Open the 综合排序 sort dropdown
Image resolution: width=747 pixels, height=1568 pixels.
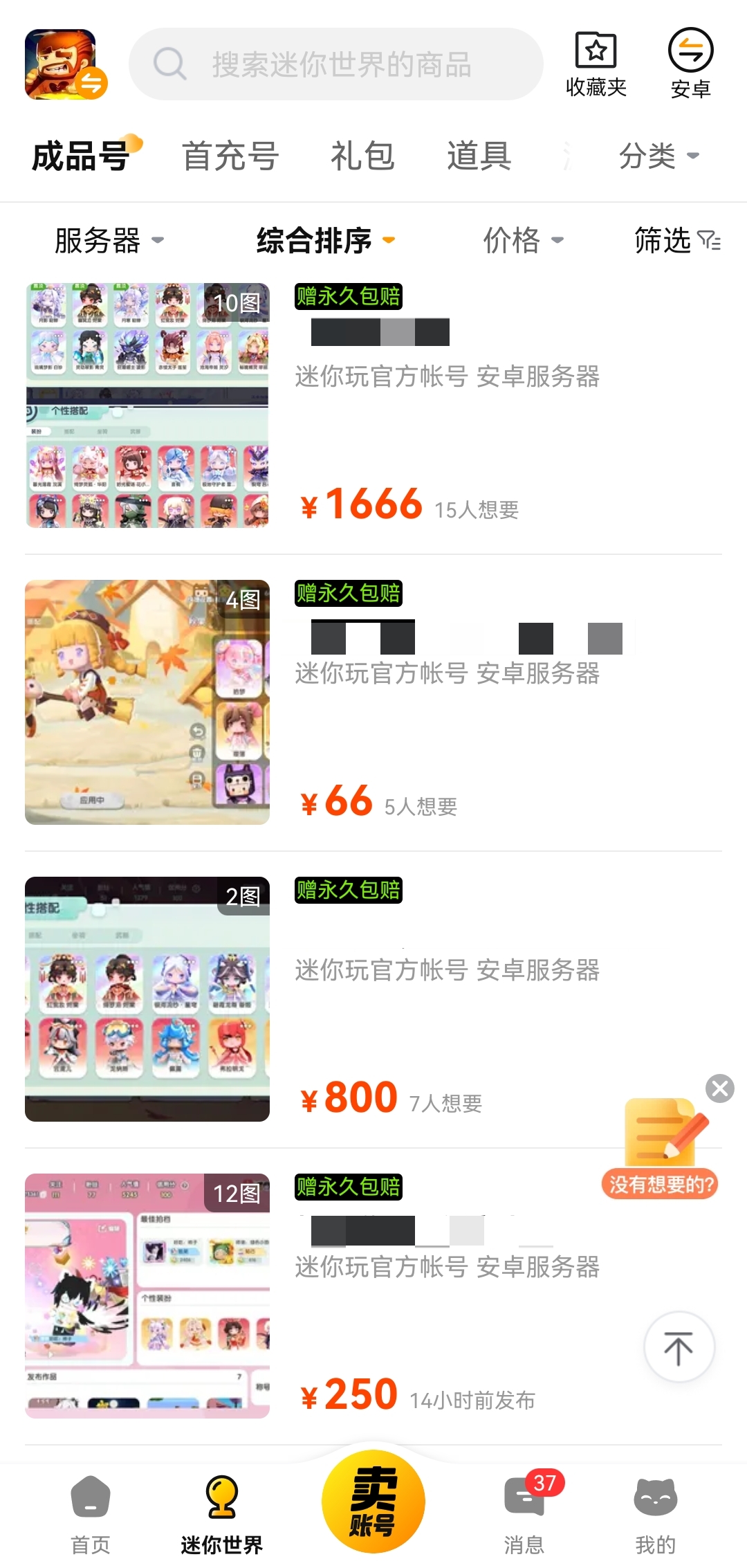point(325,241)
